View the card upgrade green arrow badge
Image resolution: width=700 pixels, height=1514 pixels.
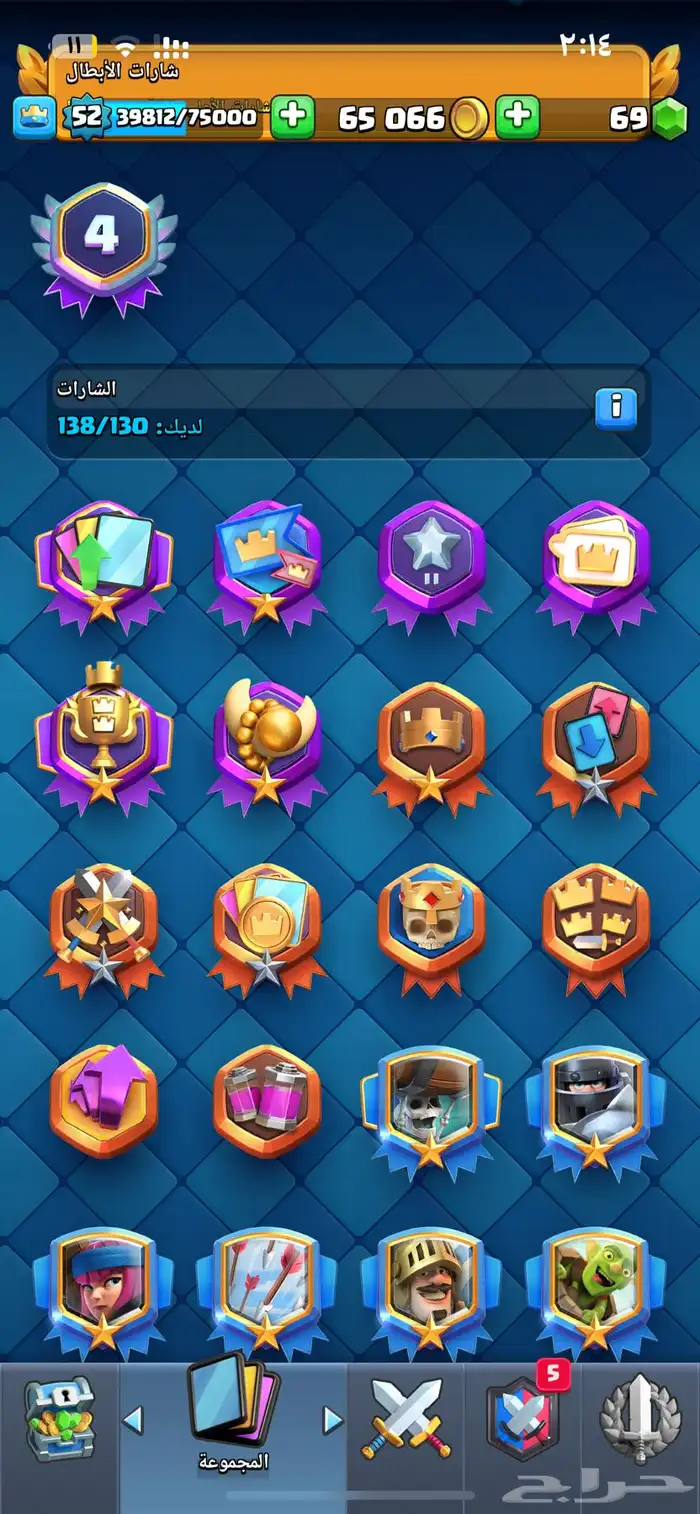tap(103, 560)
